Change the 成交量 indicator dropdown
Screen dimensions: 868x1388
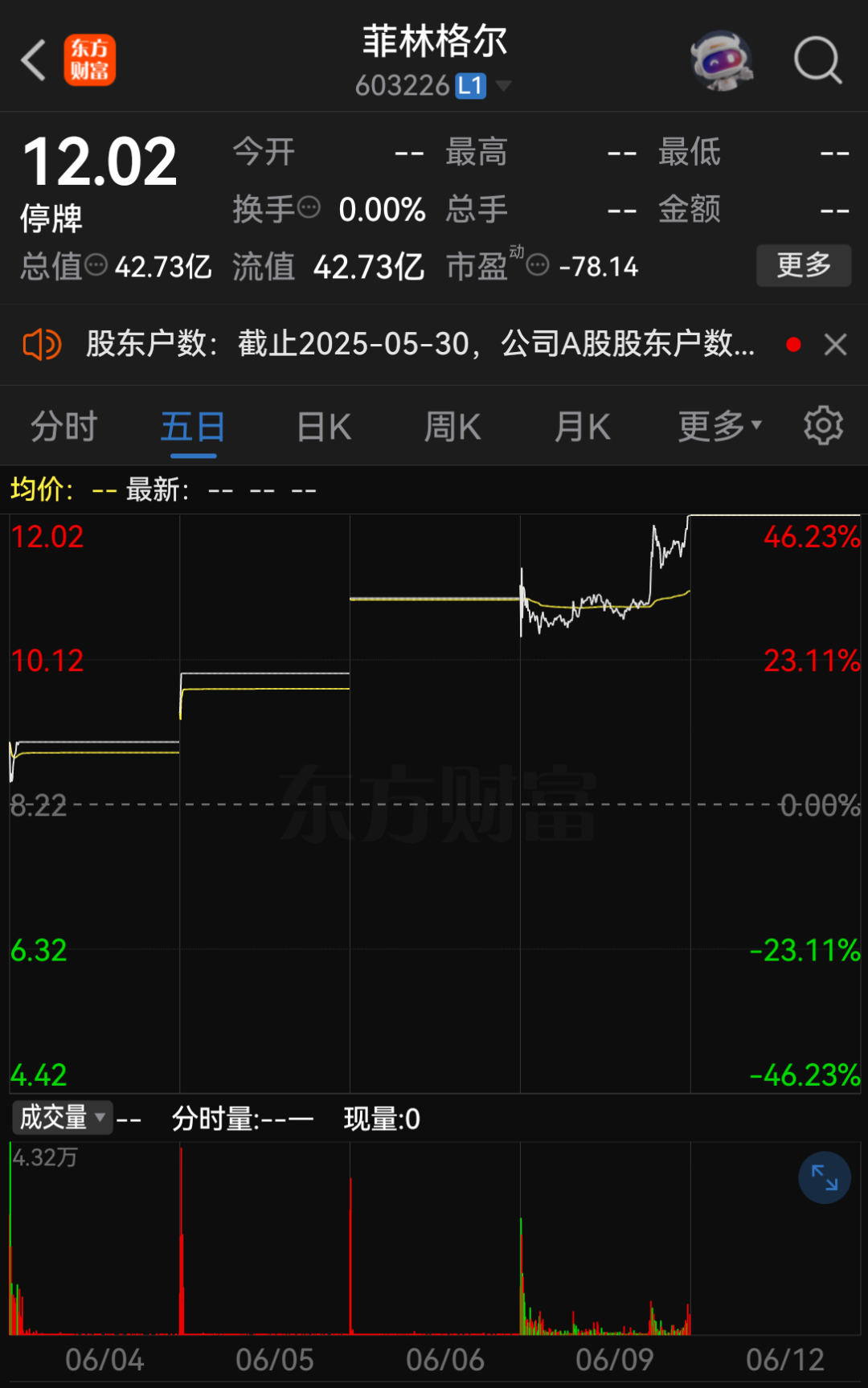tap(63, 1117)
